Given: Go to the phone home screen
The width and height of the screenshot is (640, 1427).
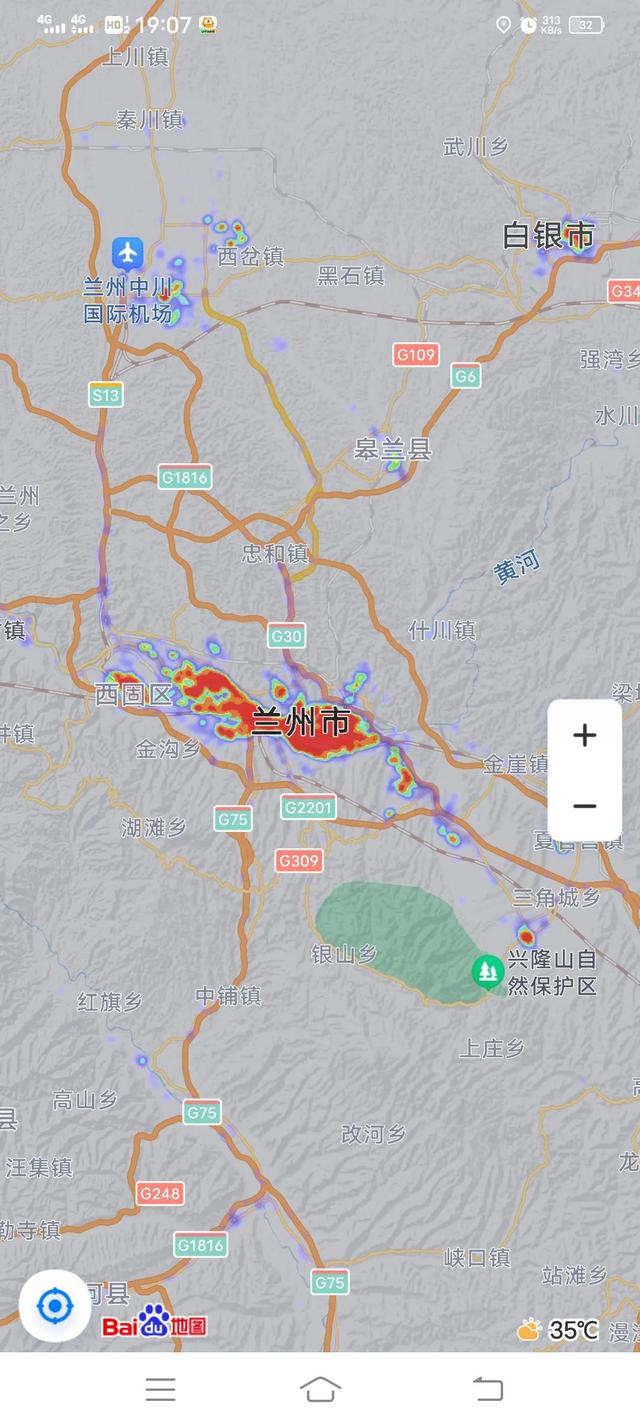Looking at the screenshot, I should point(320,1389).
